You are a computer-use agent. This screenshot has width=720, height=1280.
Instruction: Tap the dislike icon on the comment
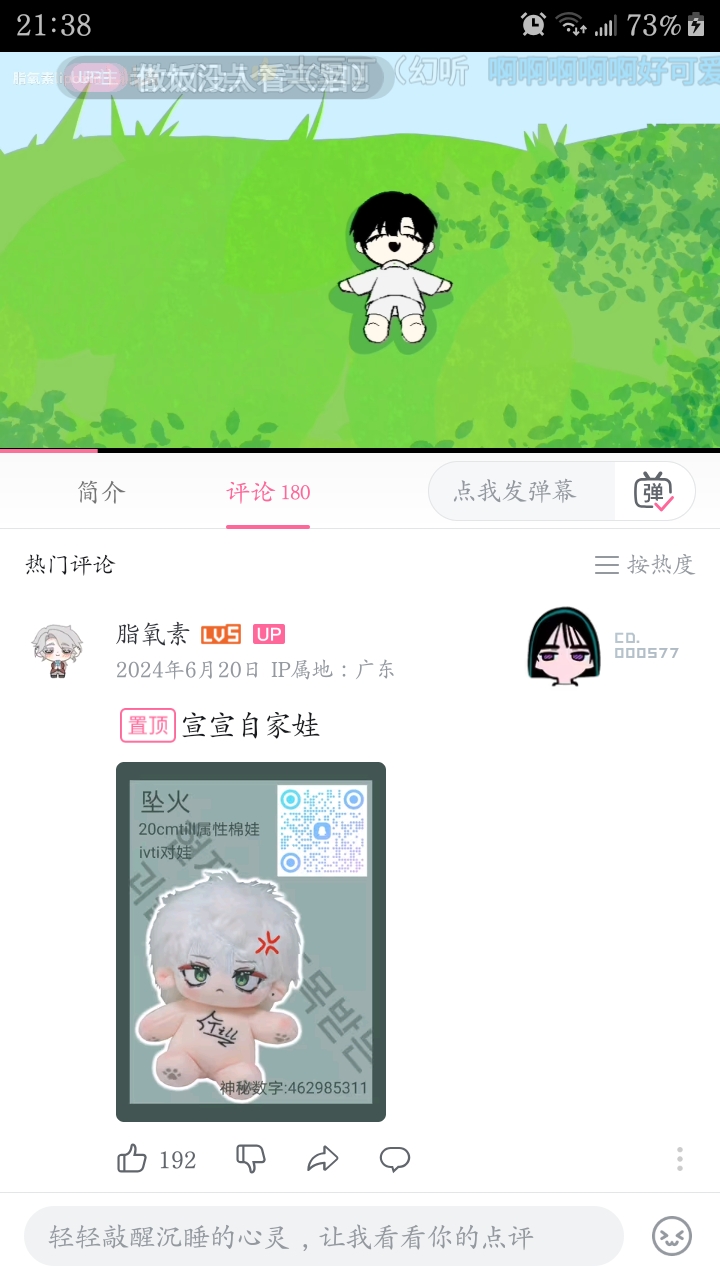pyautogui.click(x=250, y=1159)
